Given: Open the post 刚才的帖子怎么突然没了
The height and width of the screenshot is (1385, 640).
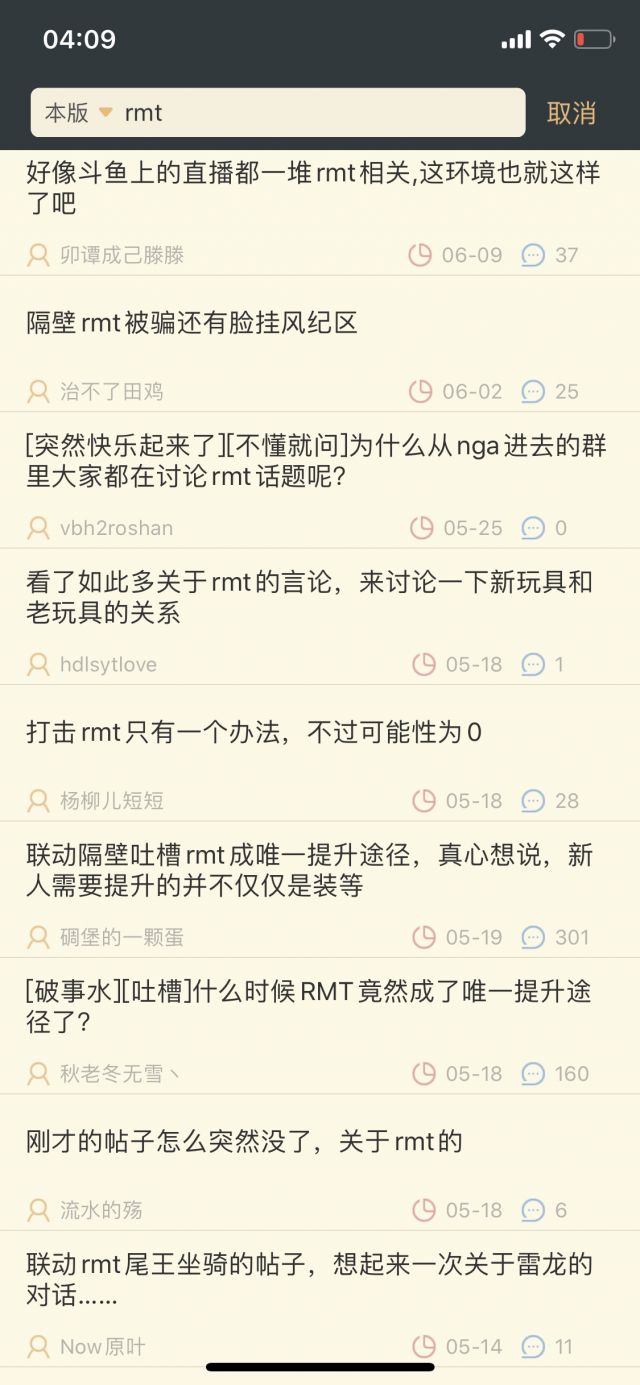Looking at the screenshot, I should coord(244,1142).
